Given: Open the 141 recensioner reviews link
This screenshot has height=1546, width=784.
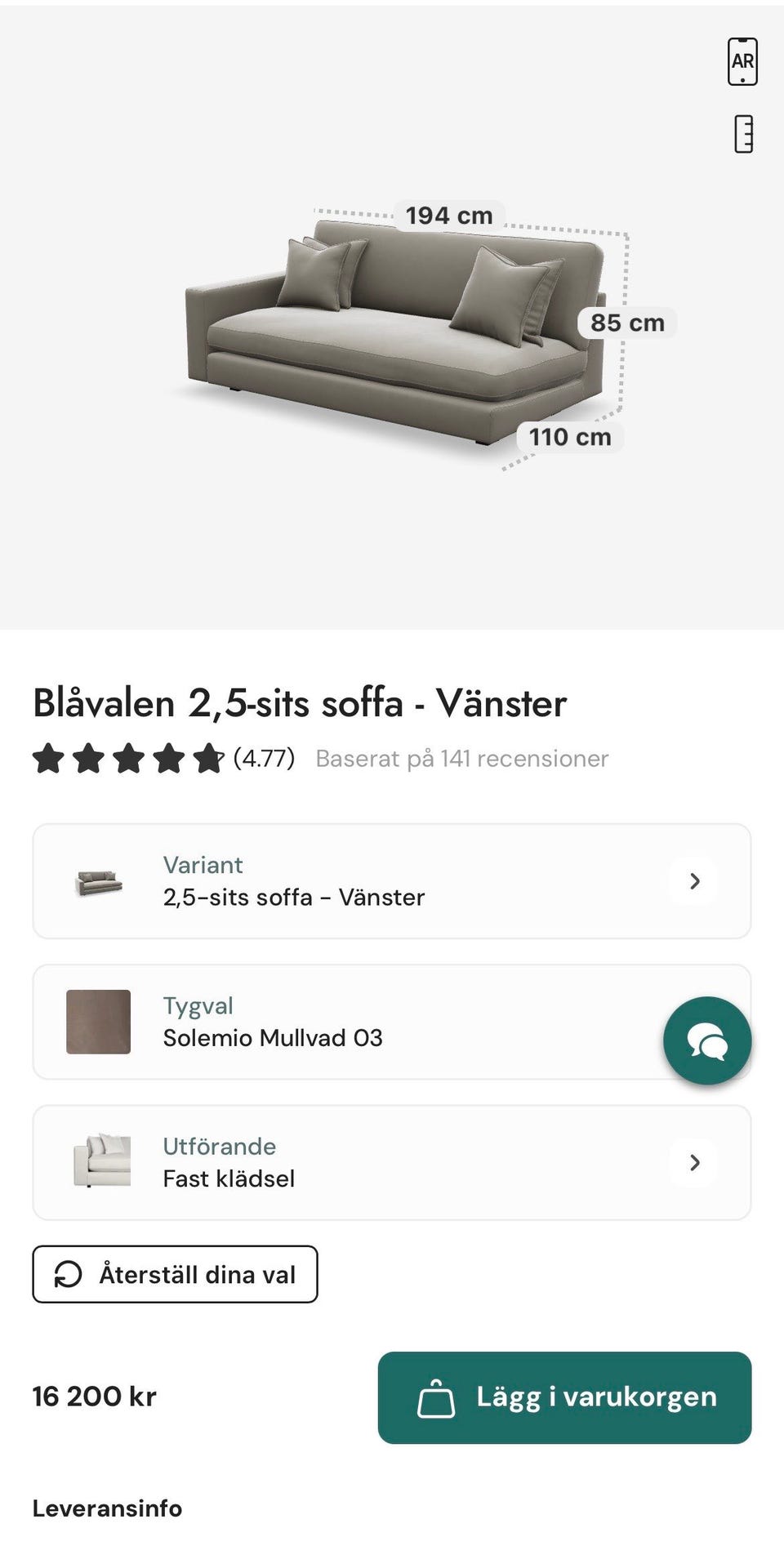Looking at the screenshot, I should coord(460,758).
